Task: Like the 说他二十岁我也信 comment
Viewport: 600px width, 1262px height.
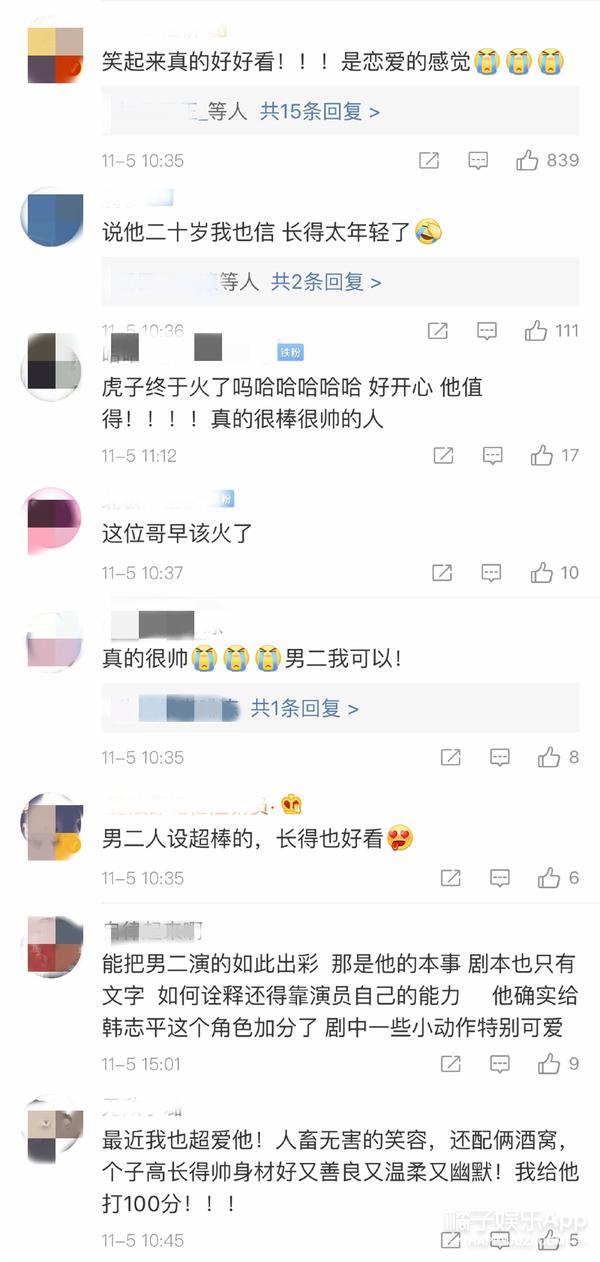Action: 536,330
